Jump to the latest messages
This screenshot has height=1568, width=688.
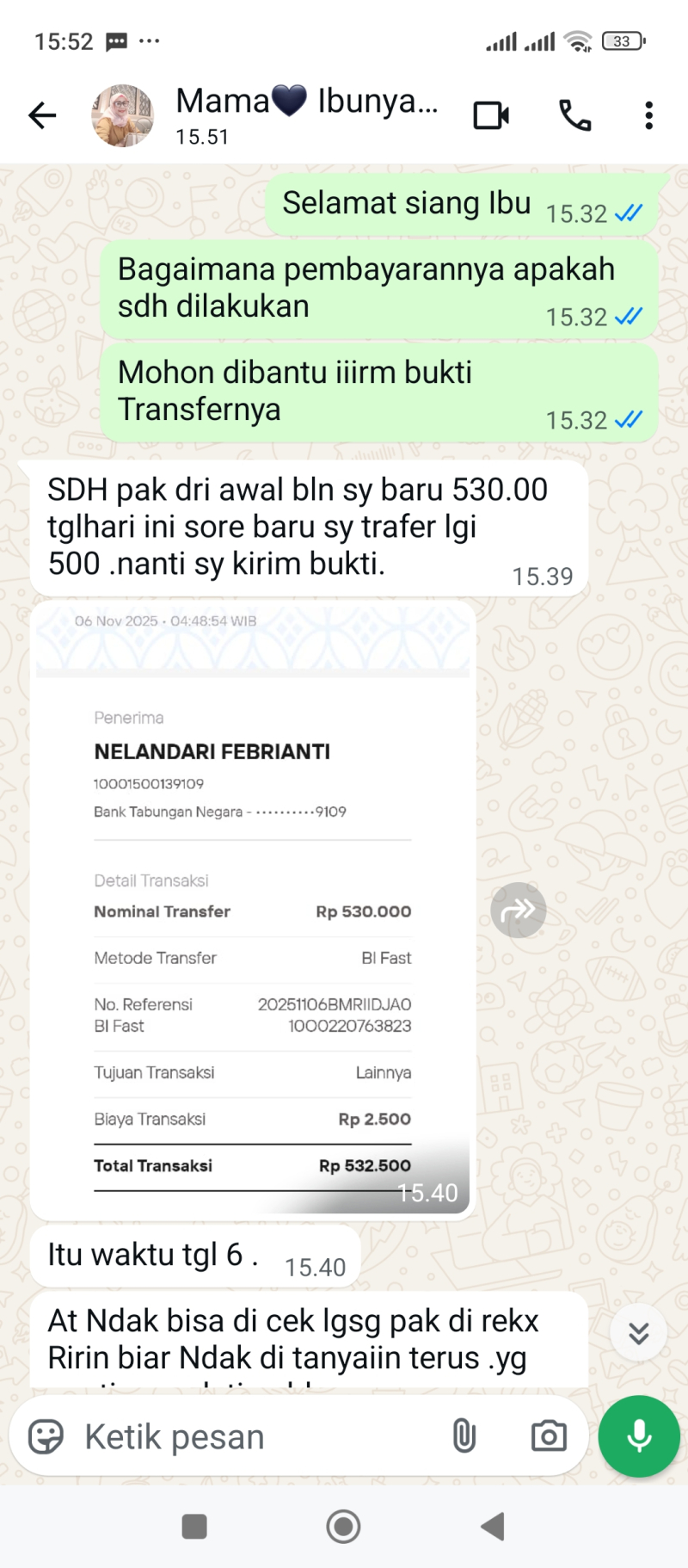[x=638, y=1333]
